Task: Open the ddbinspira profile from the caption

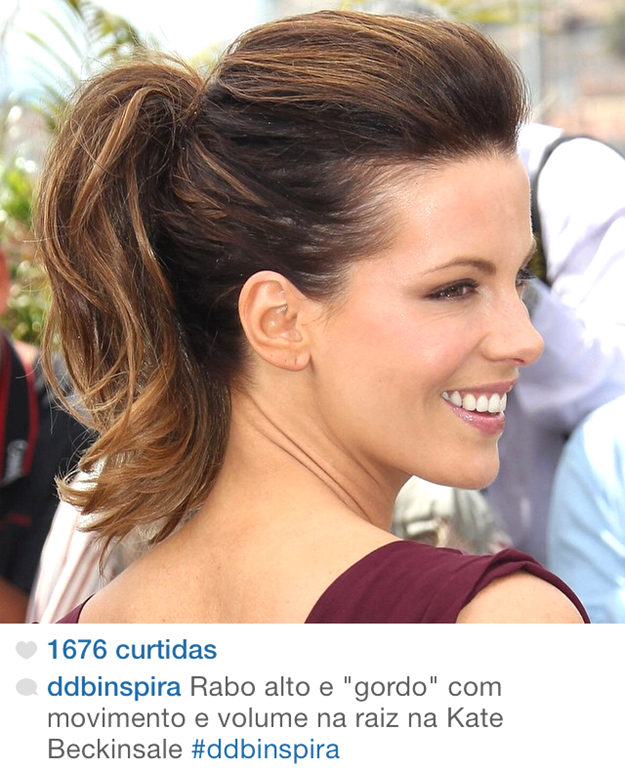Action: pyautogui.click(x=114, y=687)
